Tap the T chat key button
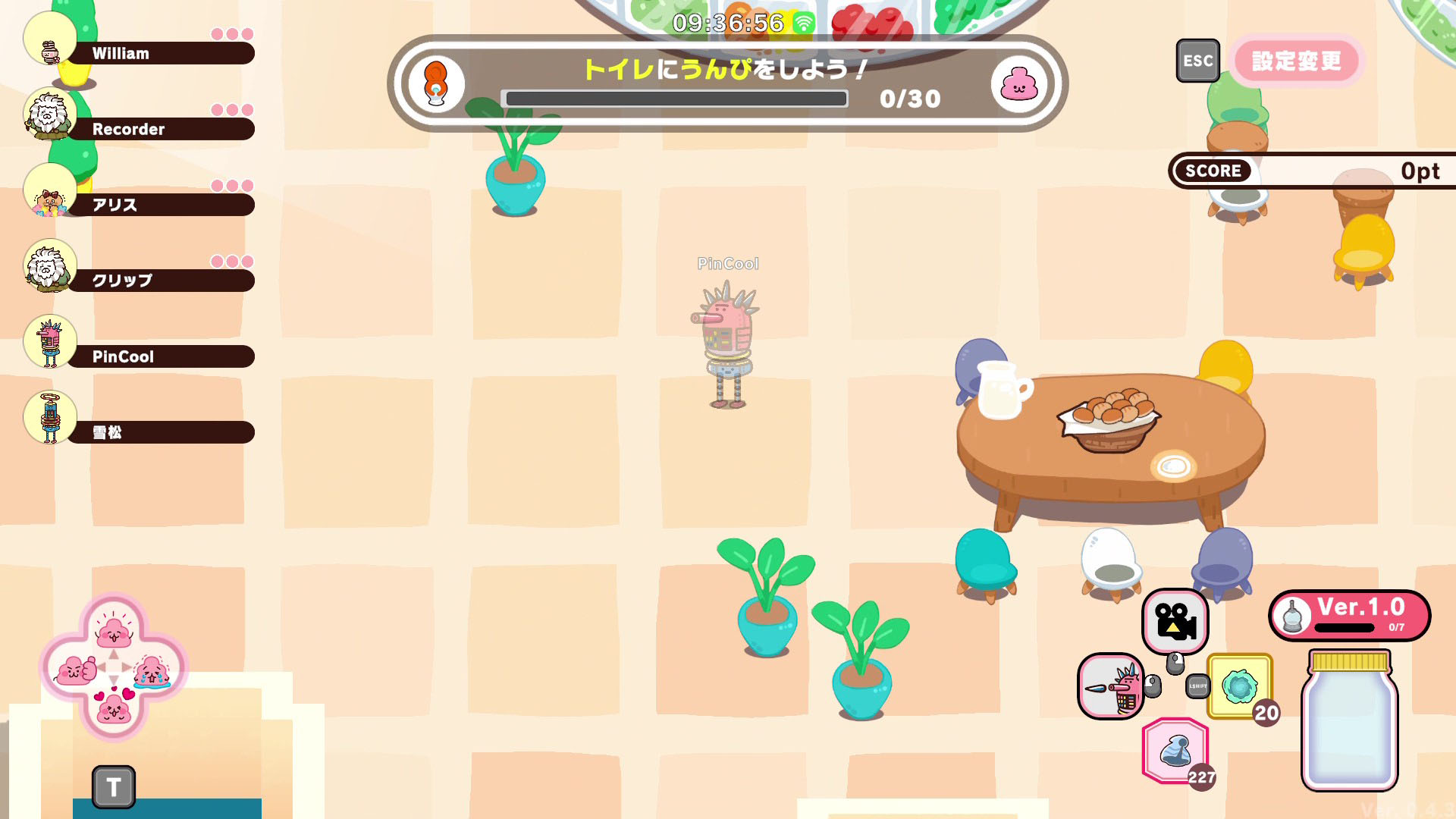This screenshot has width=1456, height=819. point(114,787)
